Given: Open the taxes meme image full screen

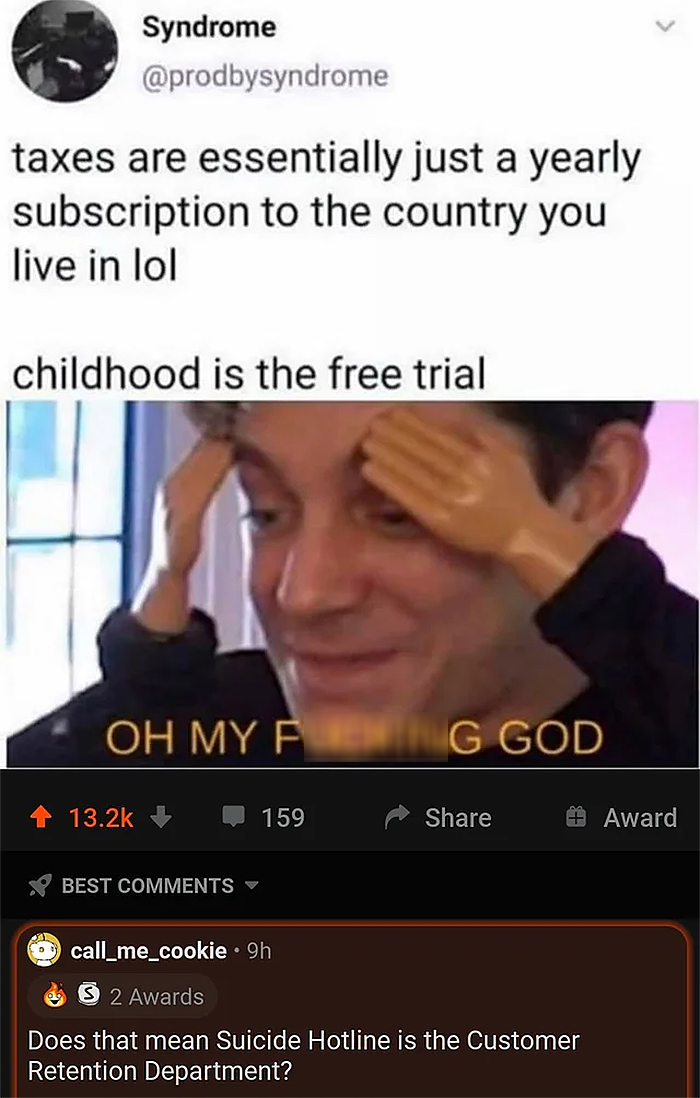Looking at the screenshot, I should click(350, 400).
